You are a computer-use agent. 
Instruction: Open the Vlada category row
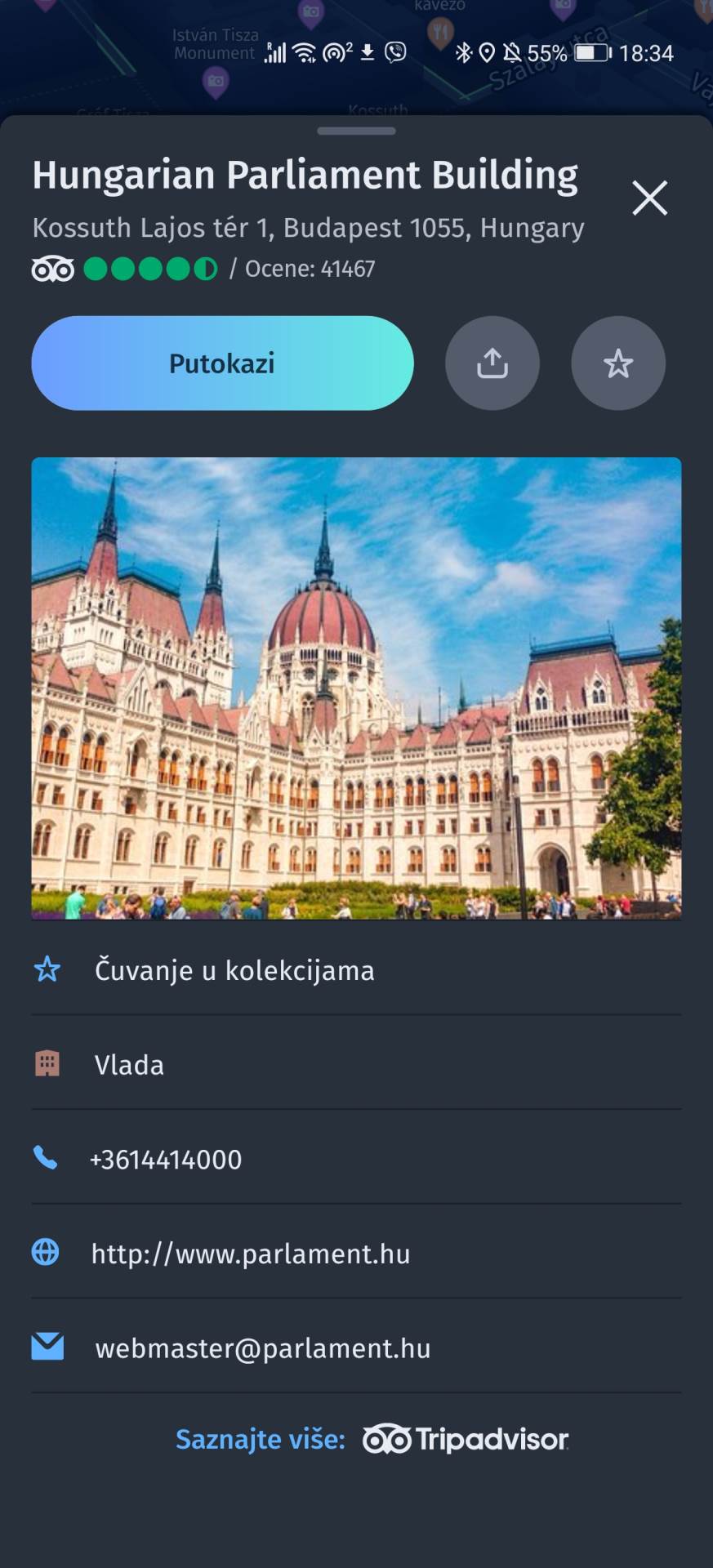click(129, 1063)
